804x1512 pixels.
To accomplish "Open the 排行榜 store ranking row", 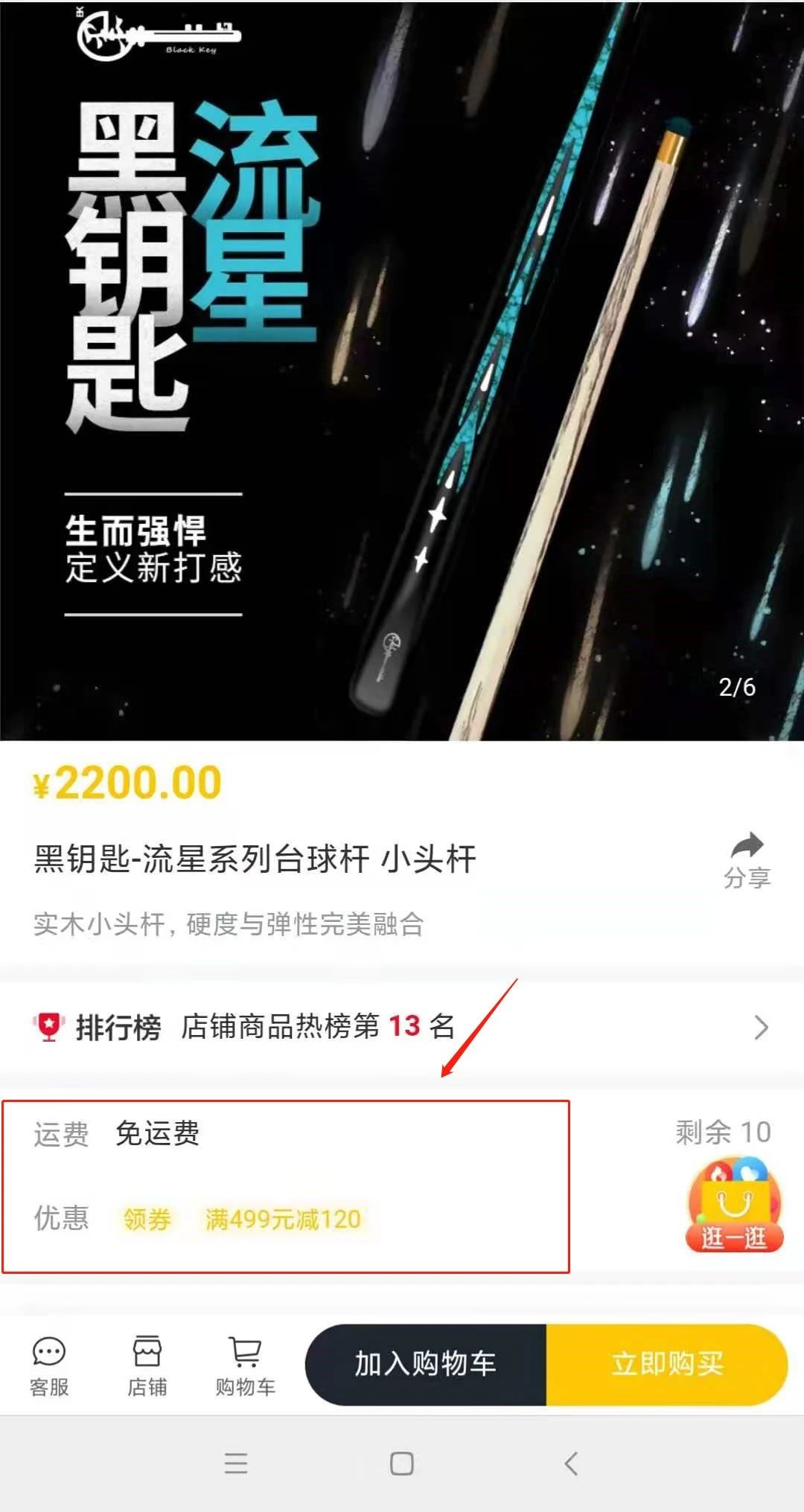I will 402,1027.
